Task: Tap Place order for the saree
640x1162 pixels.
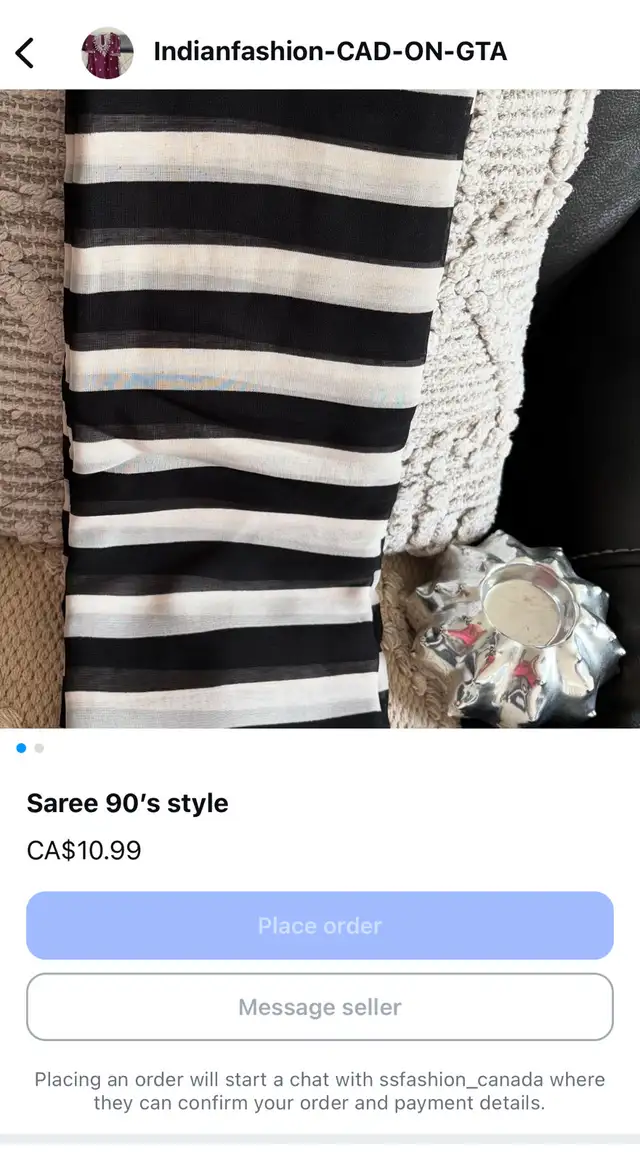Action: (320, 926)
